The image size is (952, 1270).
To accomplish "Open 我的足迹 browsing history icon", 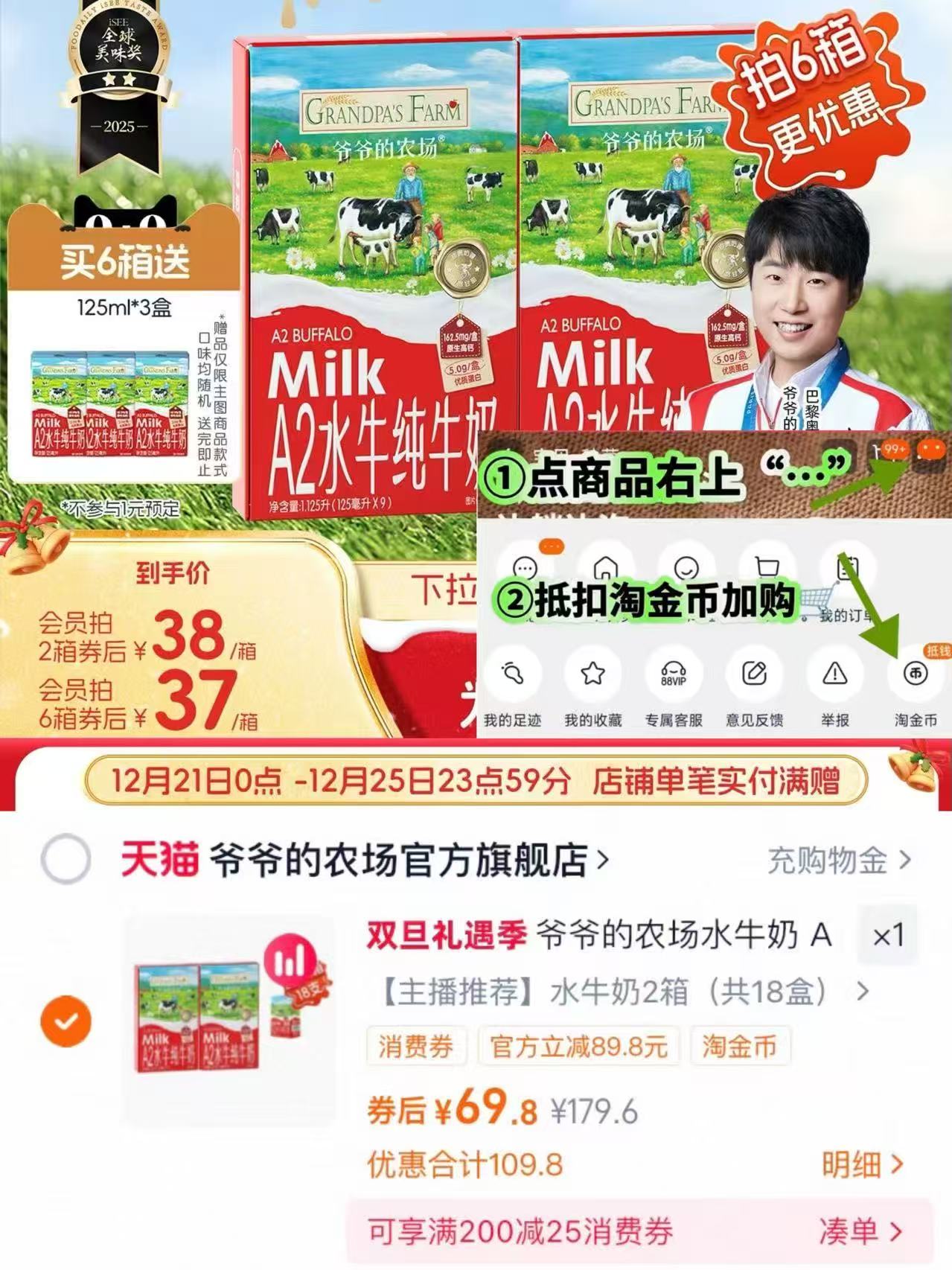I will tap(511, 674).
